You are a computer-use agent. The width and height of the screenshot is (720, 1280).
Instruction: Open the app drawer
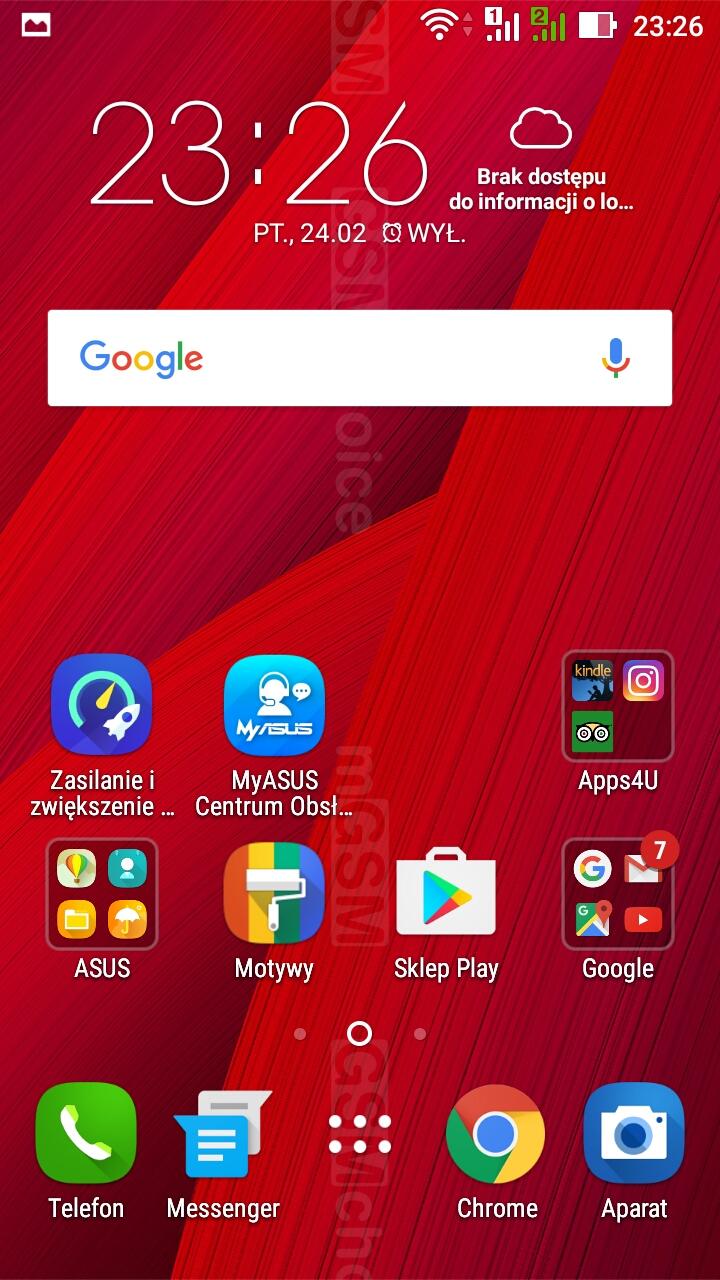360,1134
